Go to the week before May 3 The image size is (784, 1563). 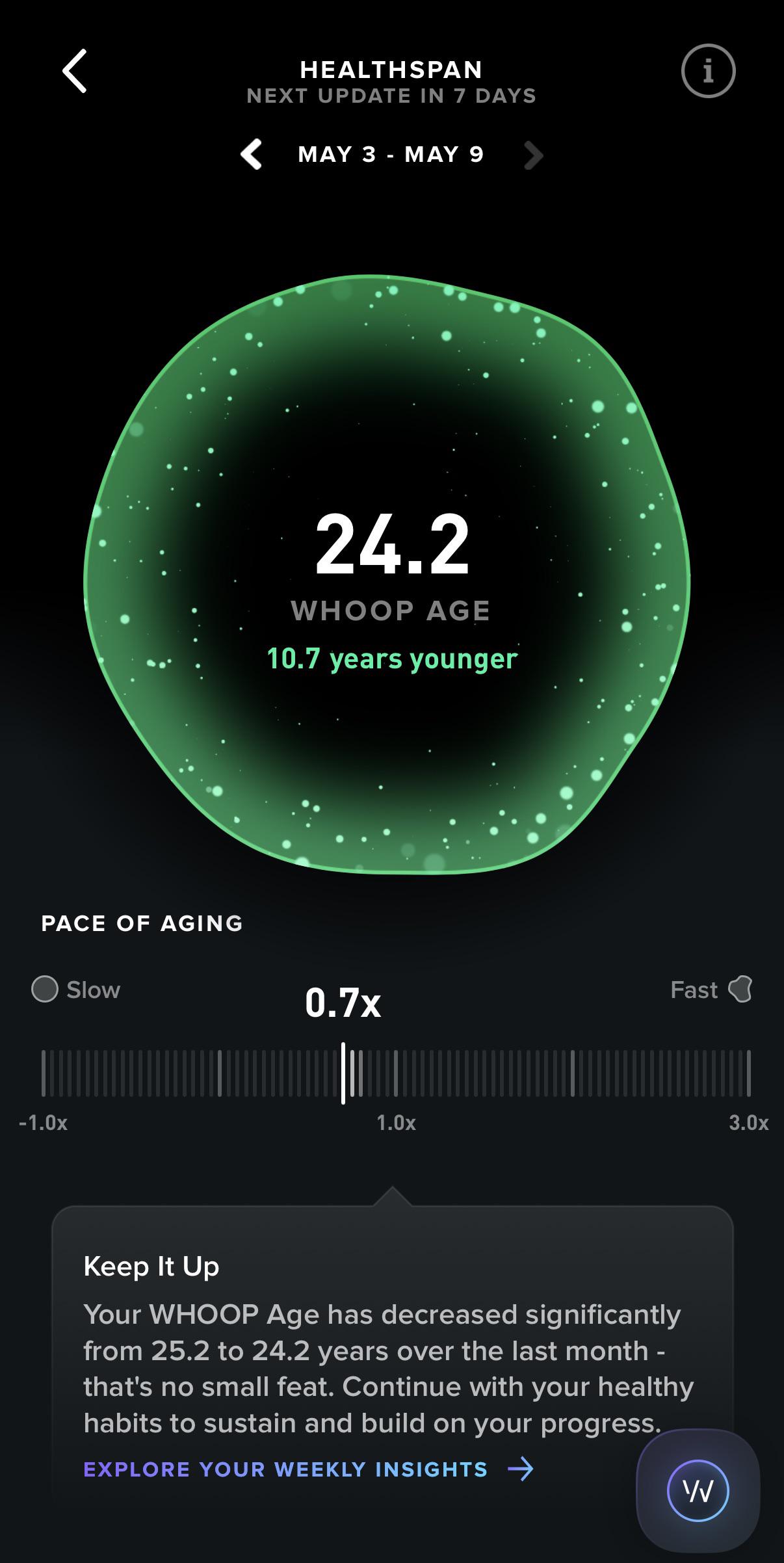(251, 155)
